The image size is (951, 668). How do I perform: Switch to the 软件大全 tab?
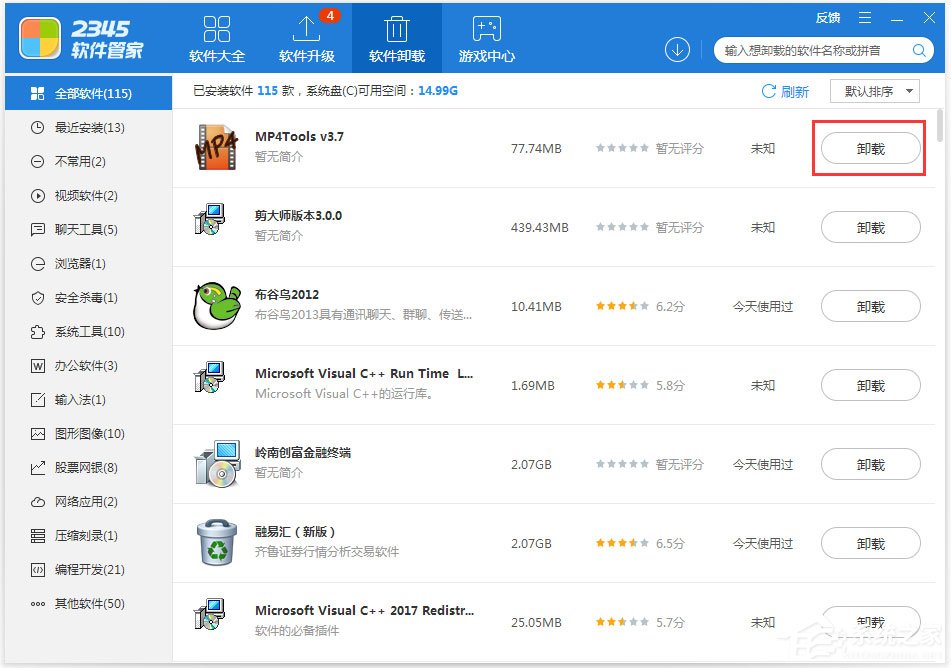(217, 39)
